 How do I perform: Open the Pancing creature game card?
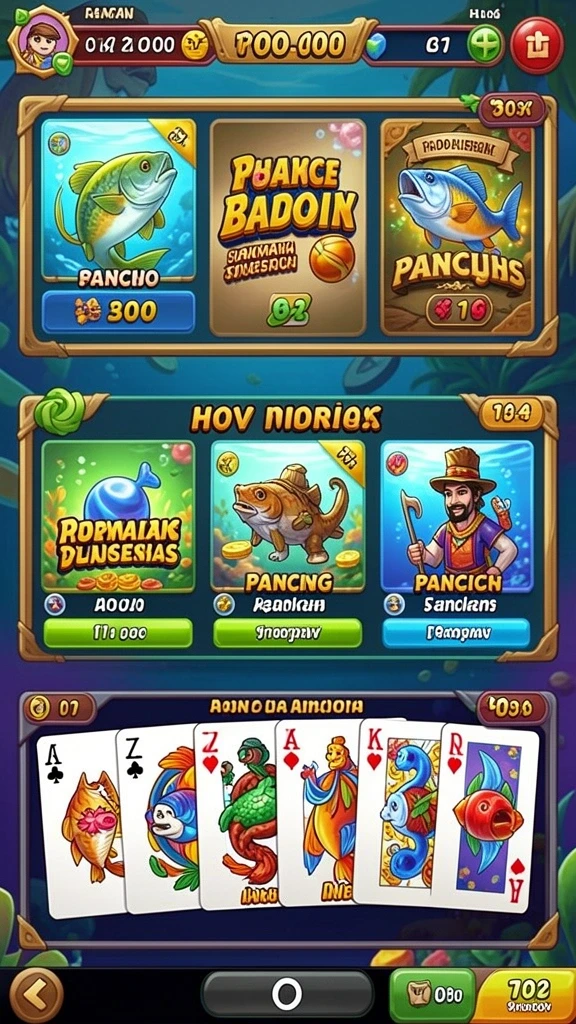tap(288, 517)
